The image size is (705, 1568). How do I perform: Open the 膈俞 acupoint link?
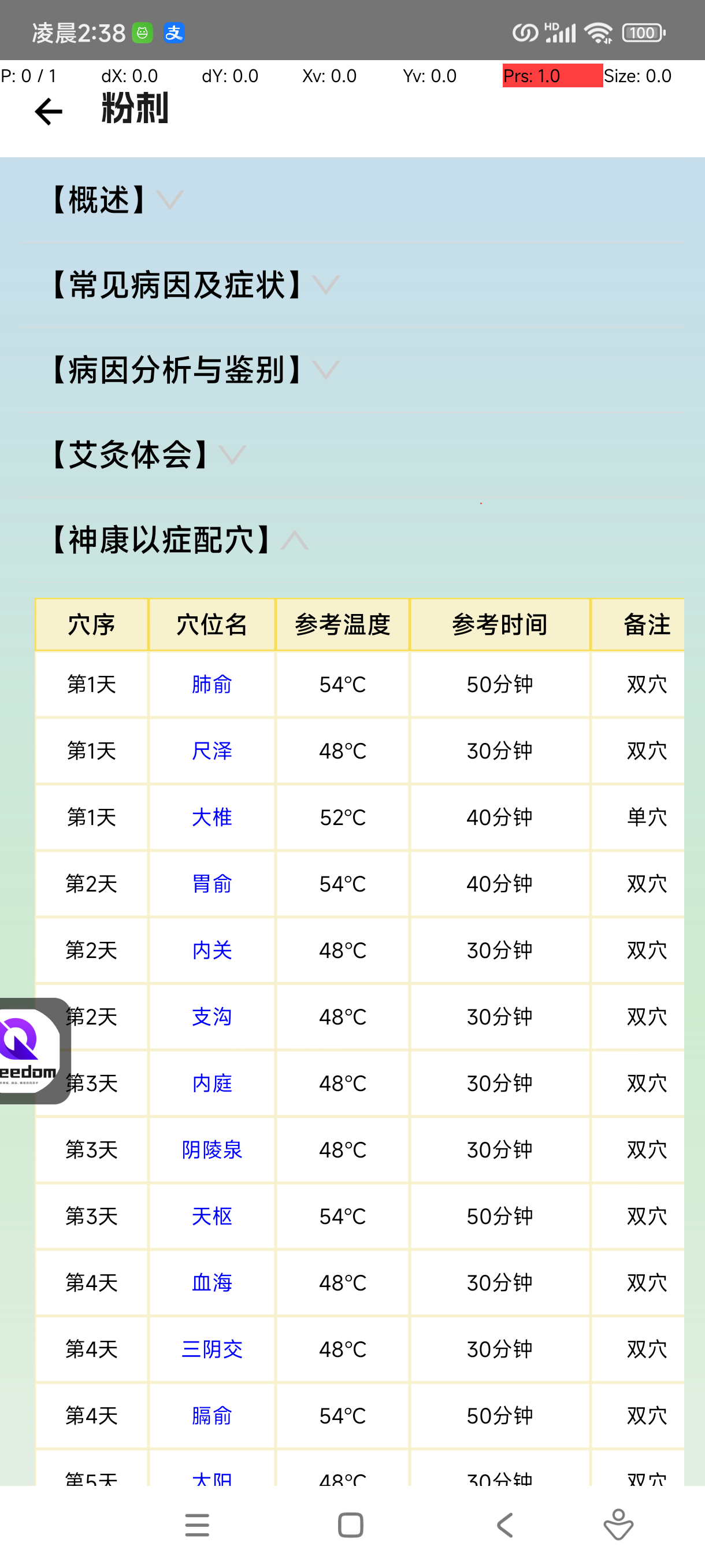tap(211, 1415)
